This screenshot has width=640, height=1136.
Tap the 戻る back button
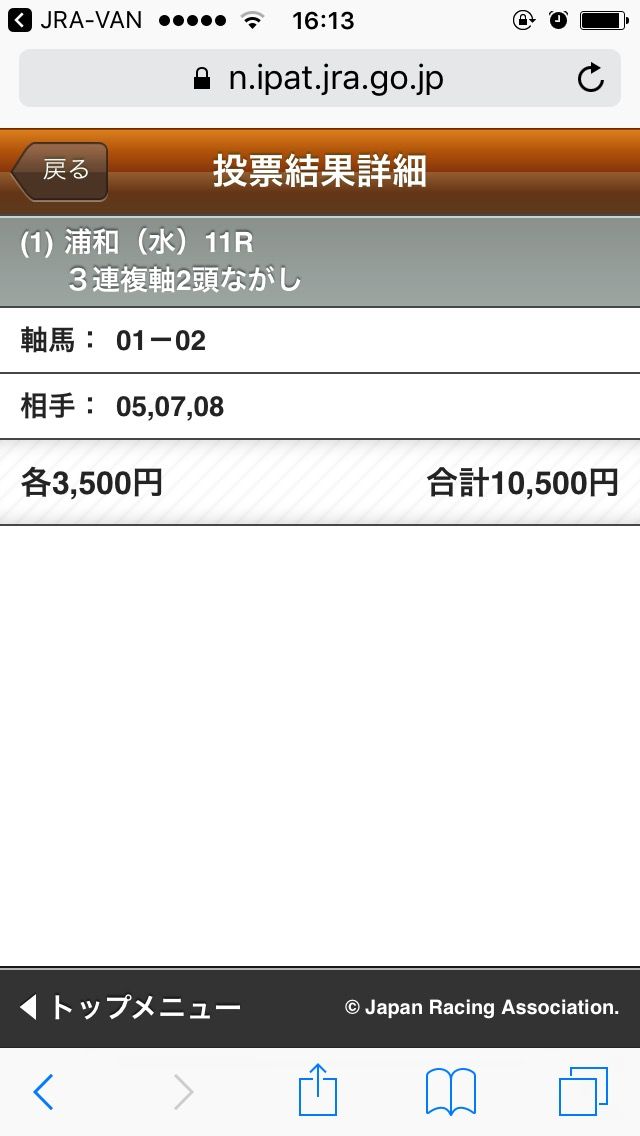59,171
